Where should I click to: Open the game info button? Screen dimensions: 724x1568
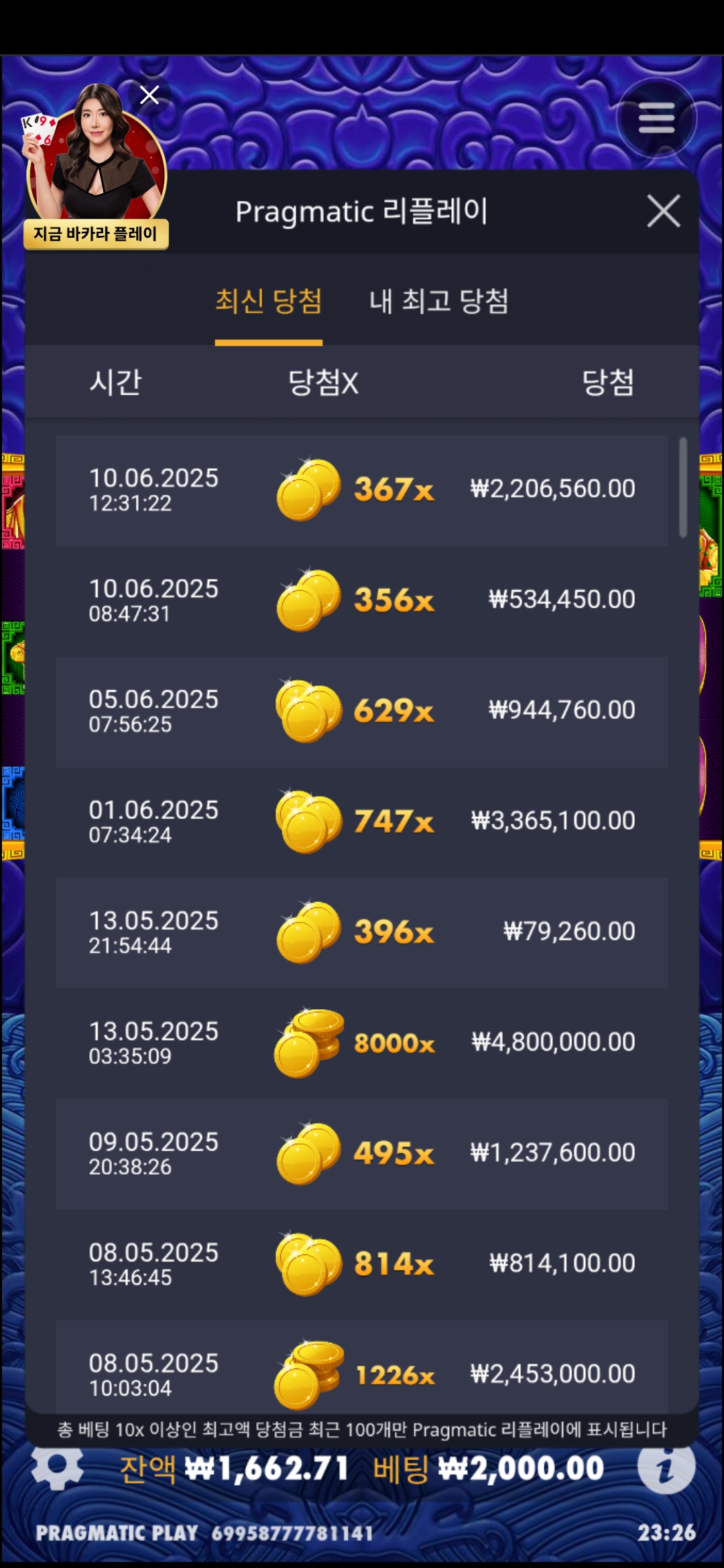pos(666,1465)
